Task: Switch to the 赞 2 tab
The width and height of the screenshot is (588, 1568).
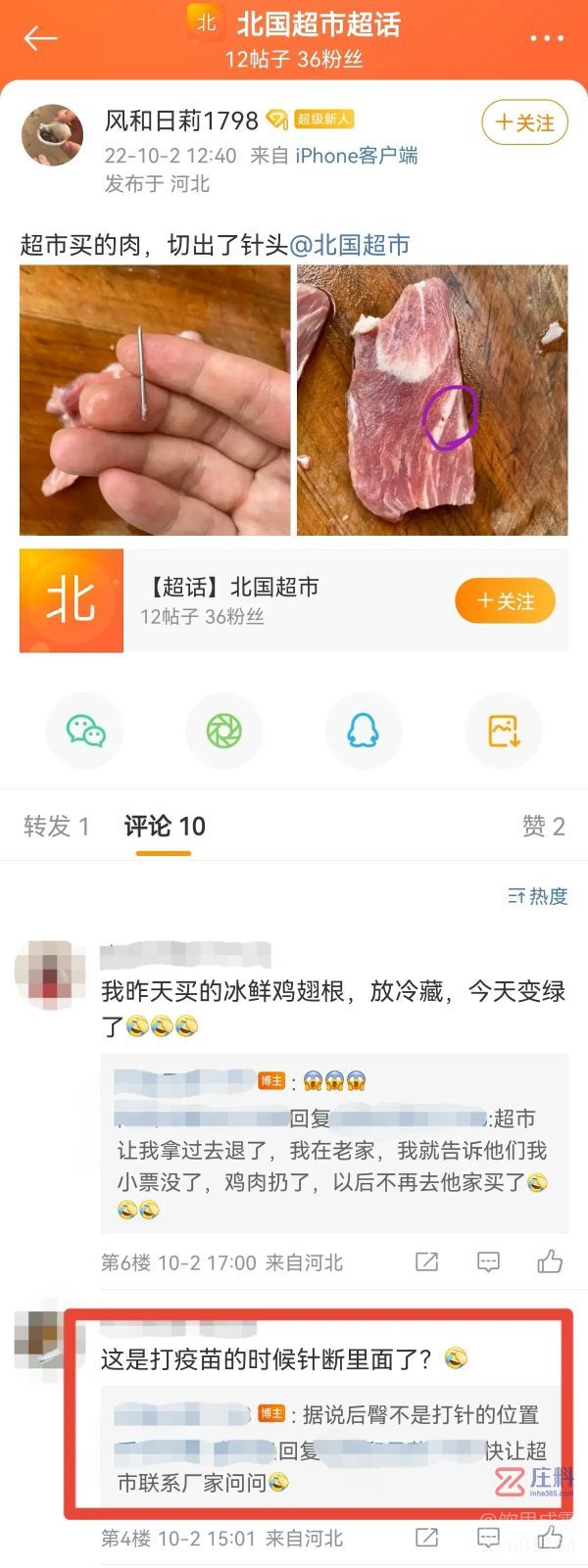Action: pos(543,826)
